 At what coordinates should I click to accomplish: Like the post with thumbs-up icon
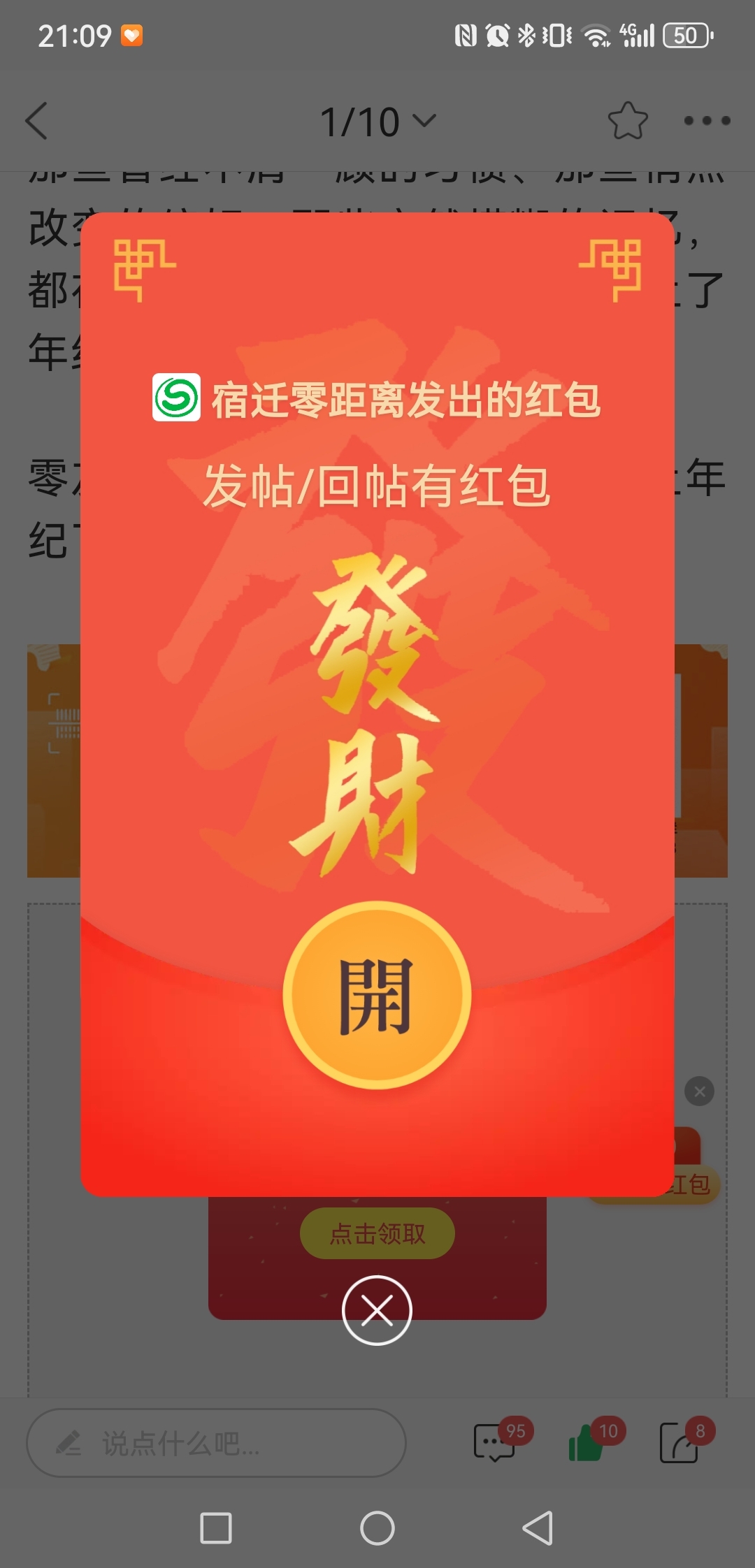(587, 1442)
